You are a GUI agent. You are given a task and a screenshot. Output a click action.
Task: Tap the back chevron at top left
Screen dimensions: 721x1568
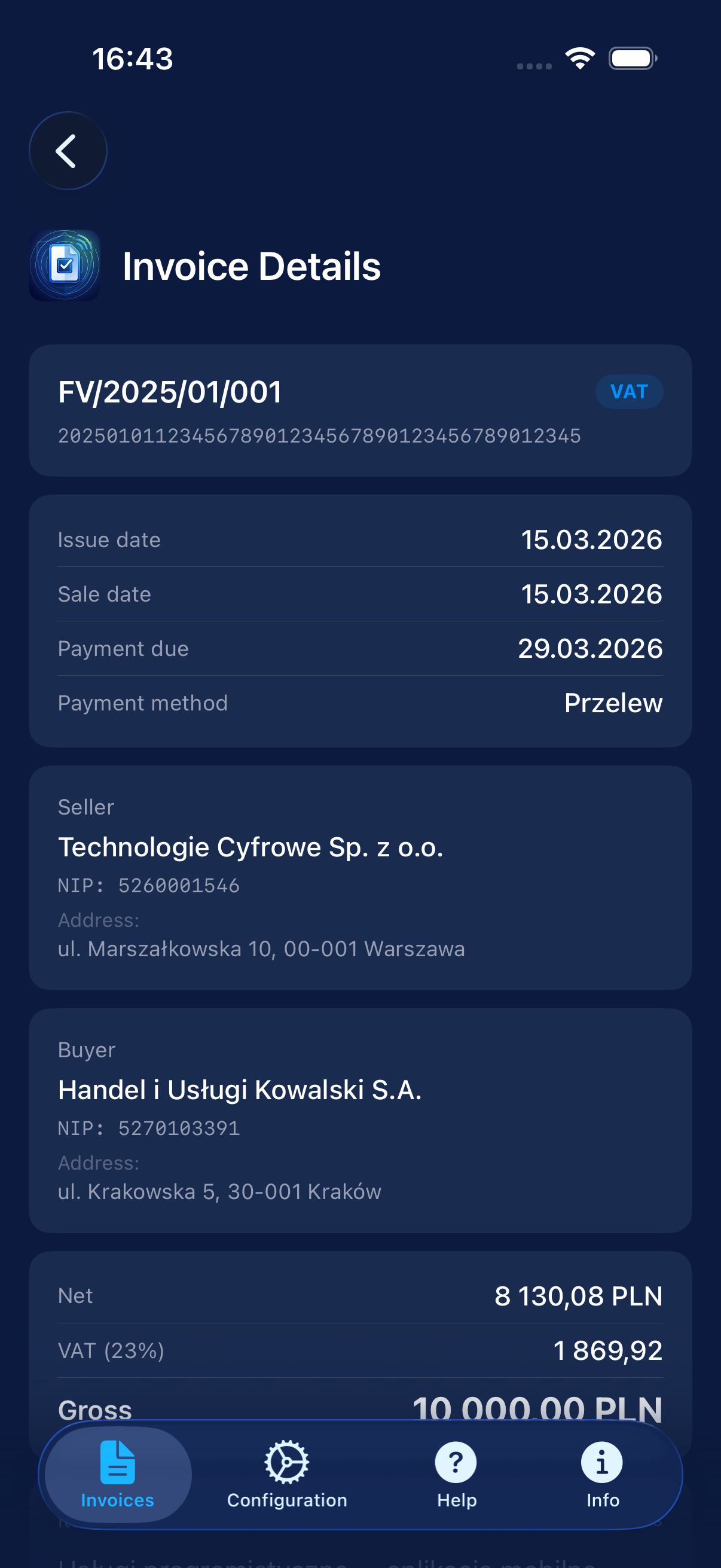68,150
